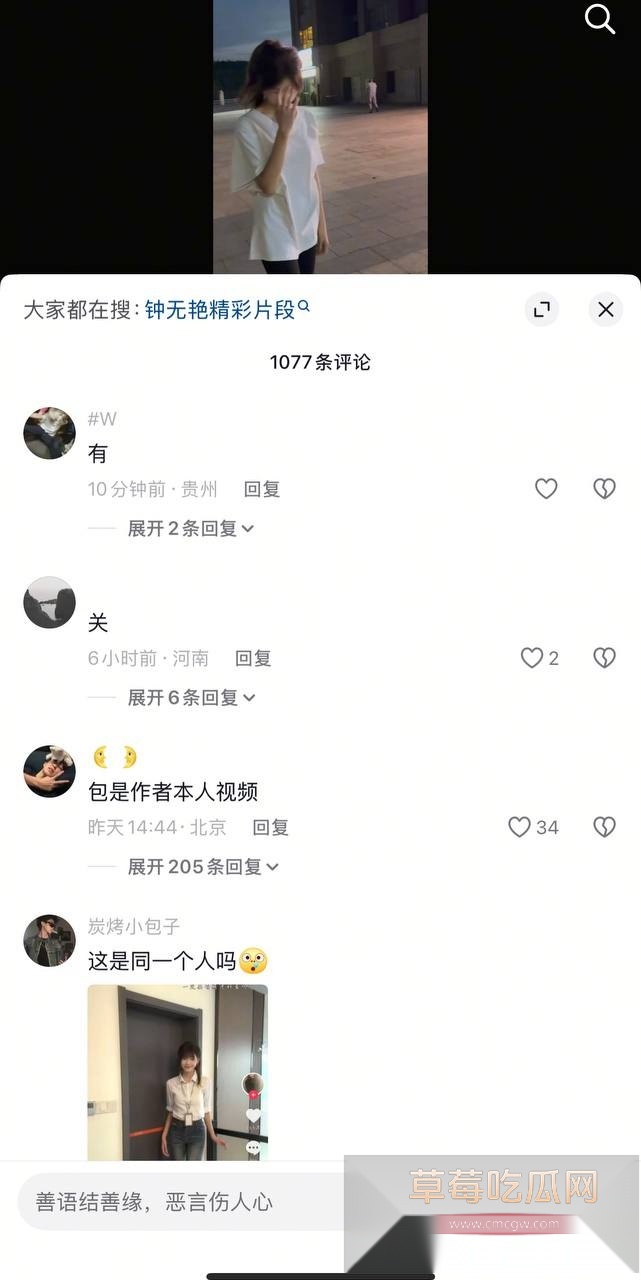Reply to the 贵州 comment
The height and width of the screenshot is (1280, 641).
(262, 489)
